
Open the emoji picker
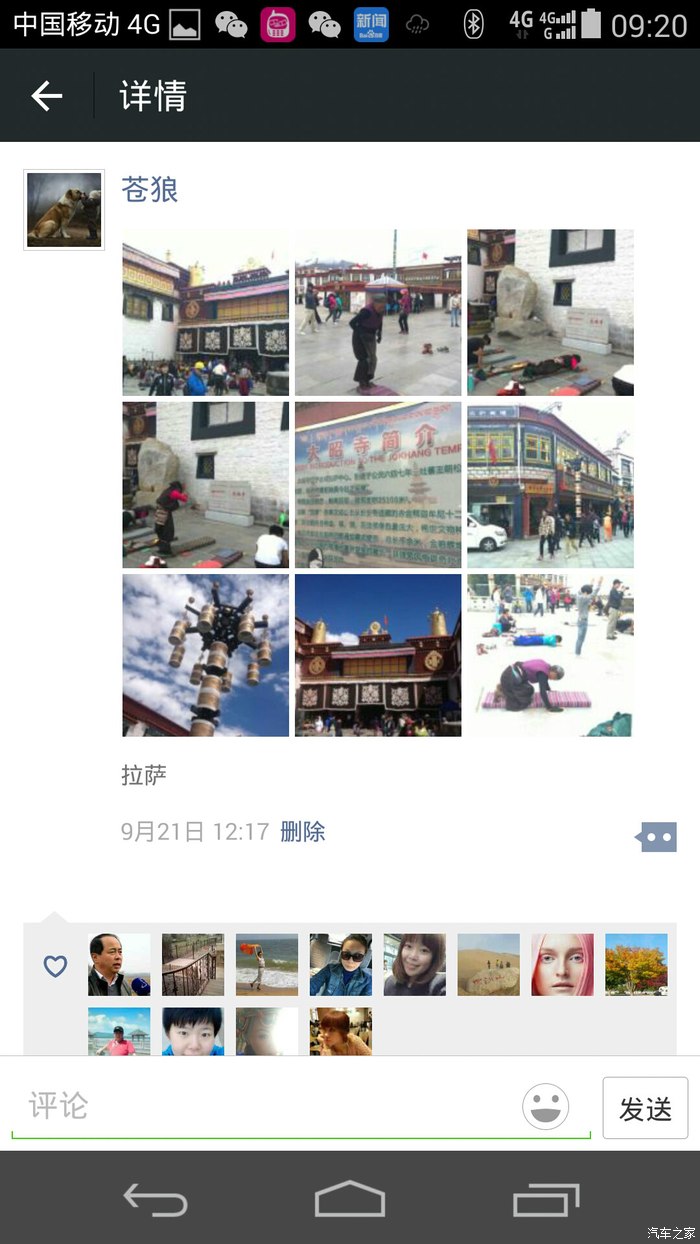[x=546, y=1107]
